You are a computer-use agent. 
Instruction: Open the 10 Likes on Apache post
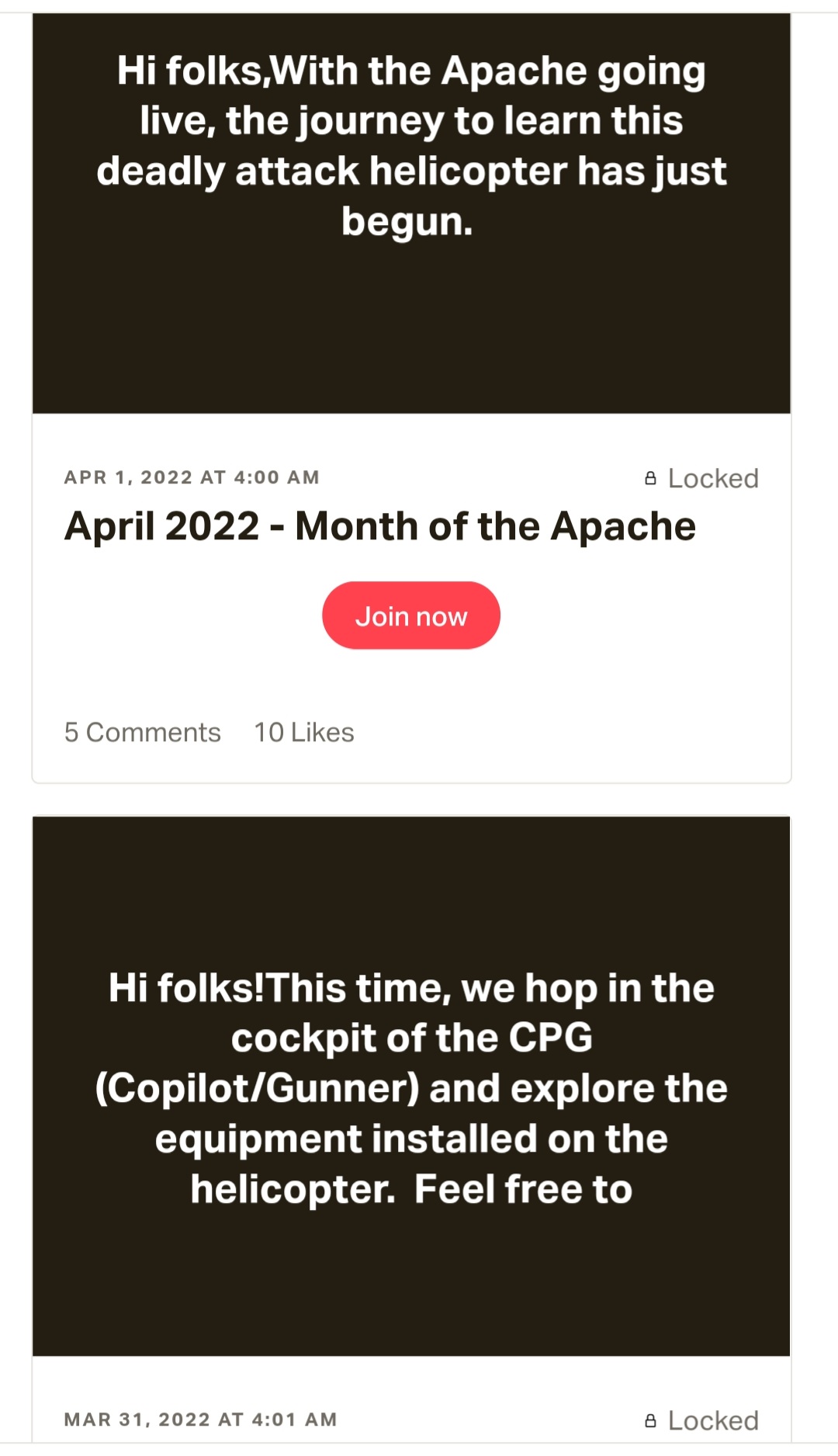pyautogui.click(x=303, y=732)
